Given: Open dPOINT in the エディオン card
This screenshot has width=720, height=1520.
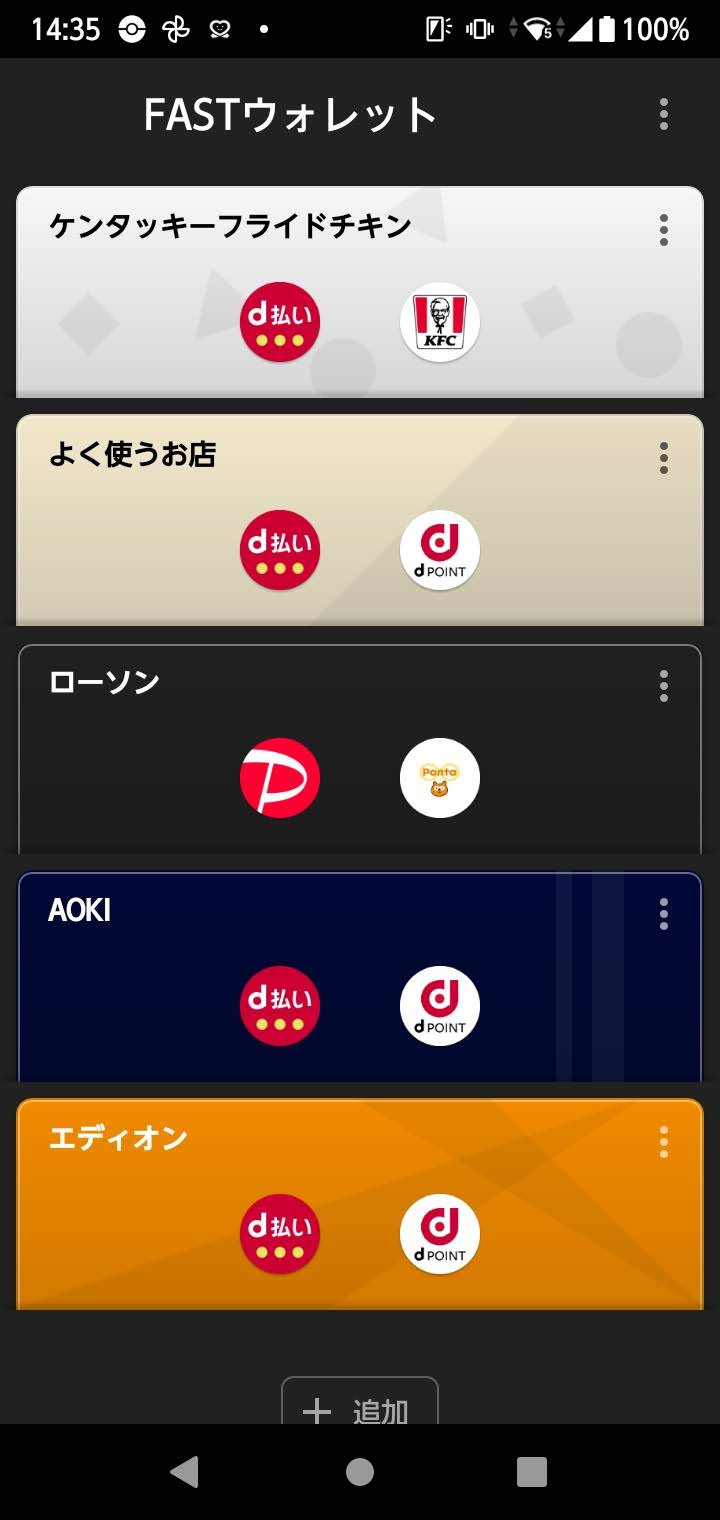Looking at the screenshot, I should (x=440, y=1234).
